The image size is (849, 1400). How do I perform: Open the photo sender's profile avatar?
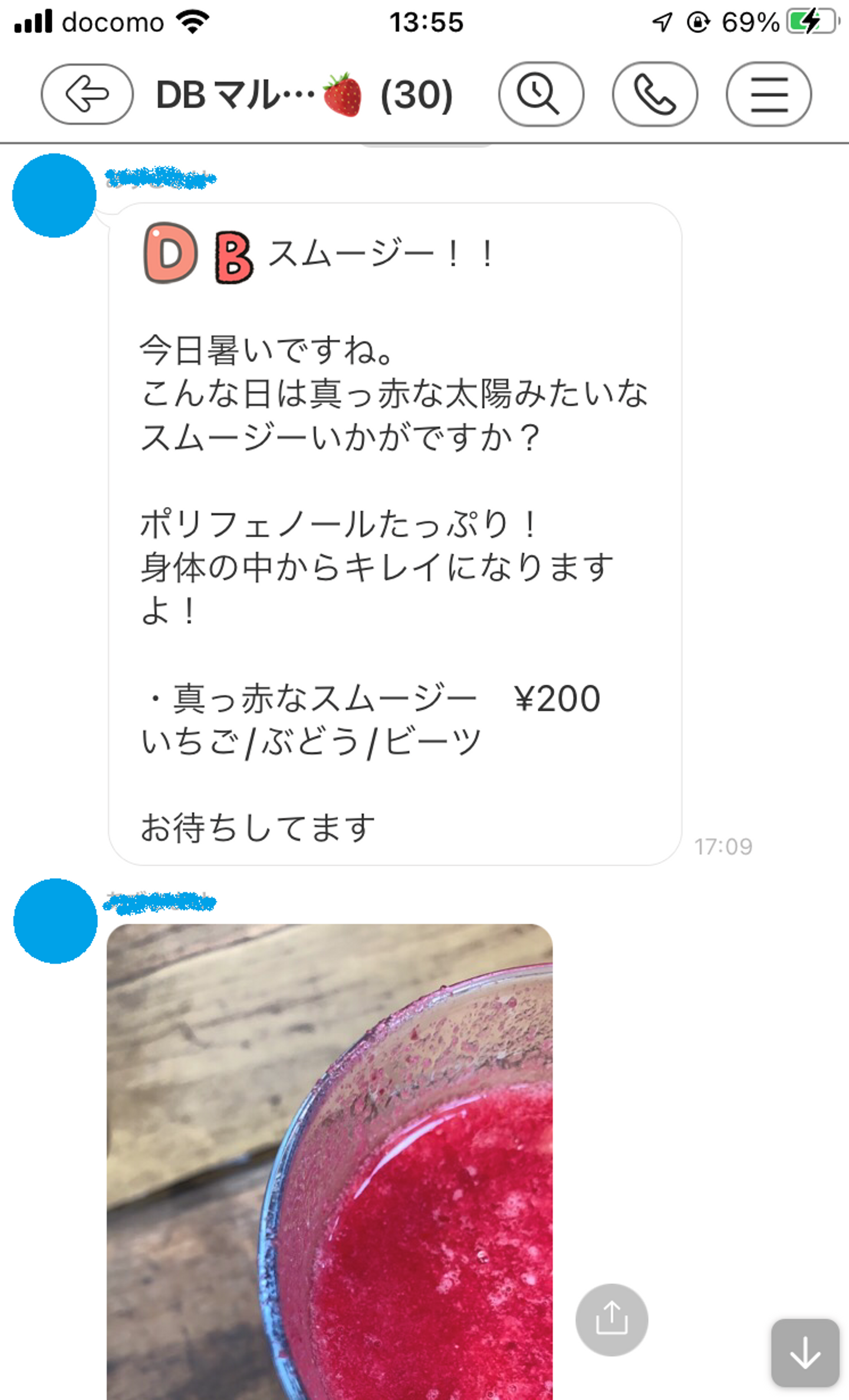tap(55, 921)
